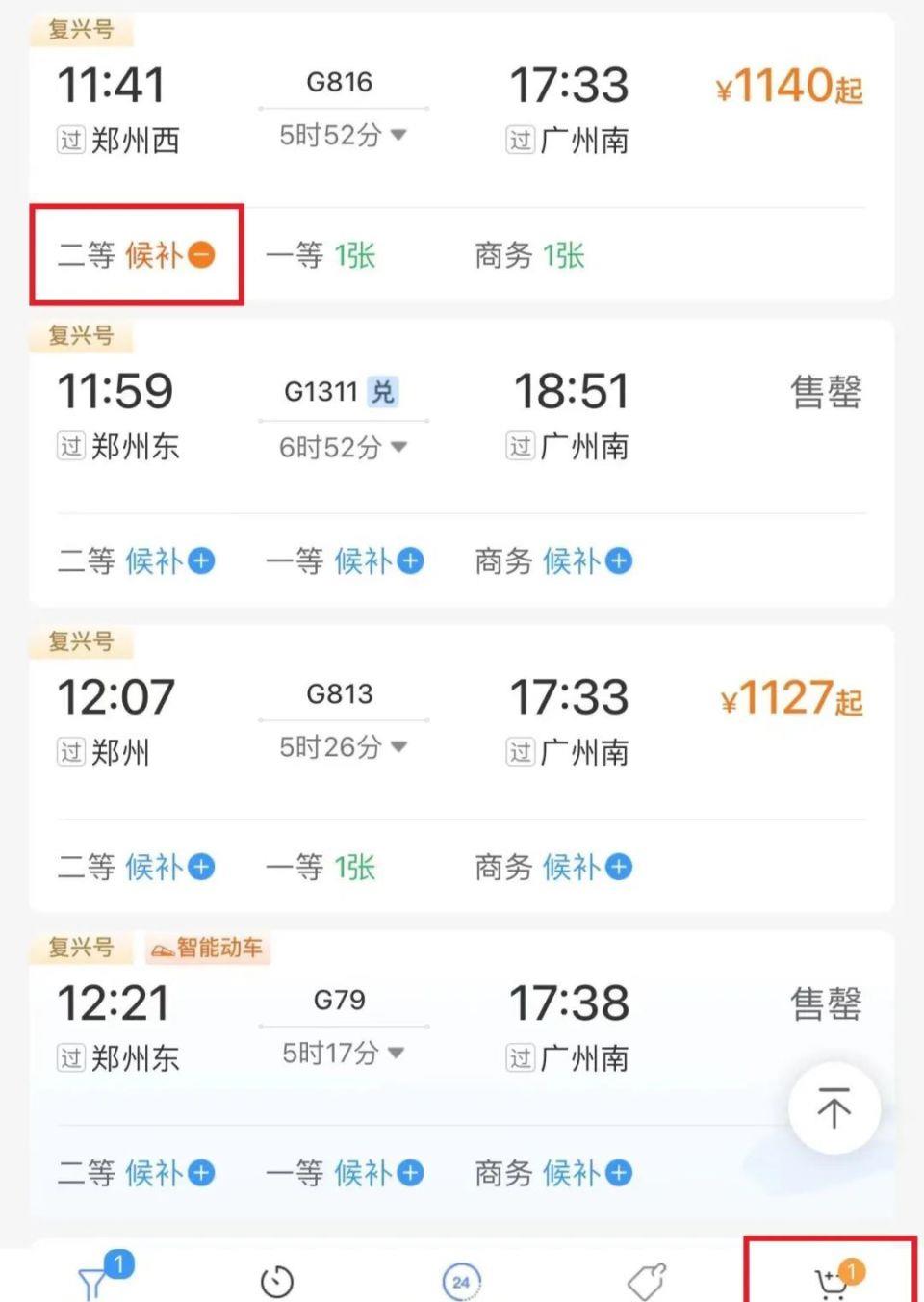Tap the ¥1140起 price on G816
The image size is (924, 1302).
point(787,86)
